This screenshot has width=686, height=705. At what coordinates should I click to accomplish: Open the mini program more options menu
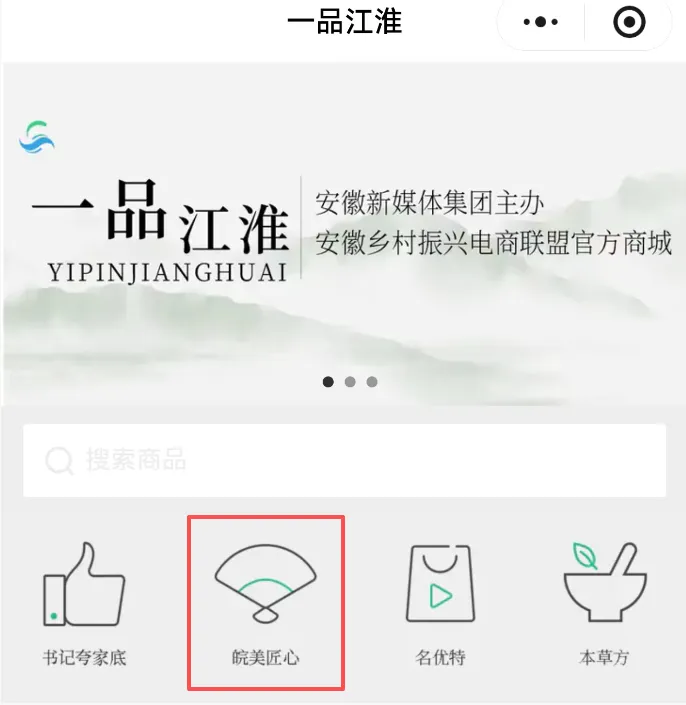tap(541, 22)
